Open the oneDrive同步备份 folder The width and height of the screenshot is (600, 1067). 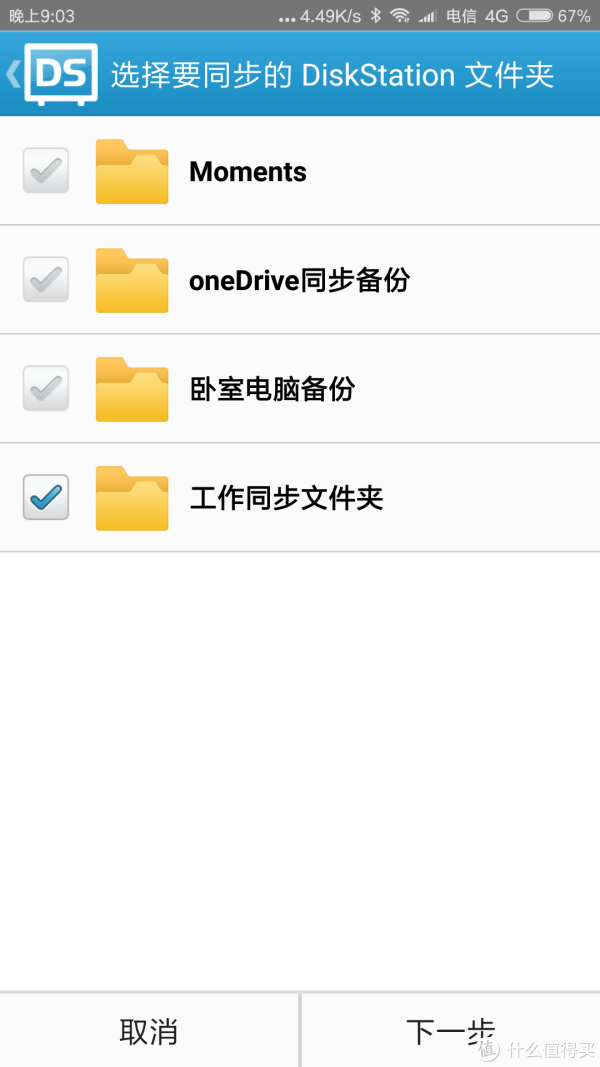pos(299,281)
